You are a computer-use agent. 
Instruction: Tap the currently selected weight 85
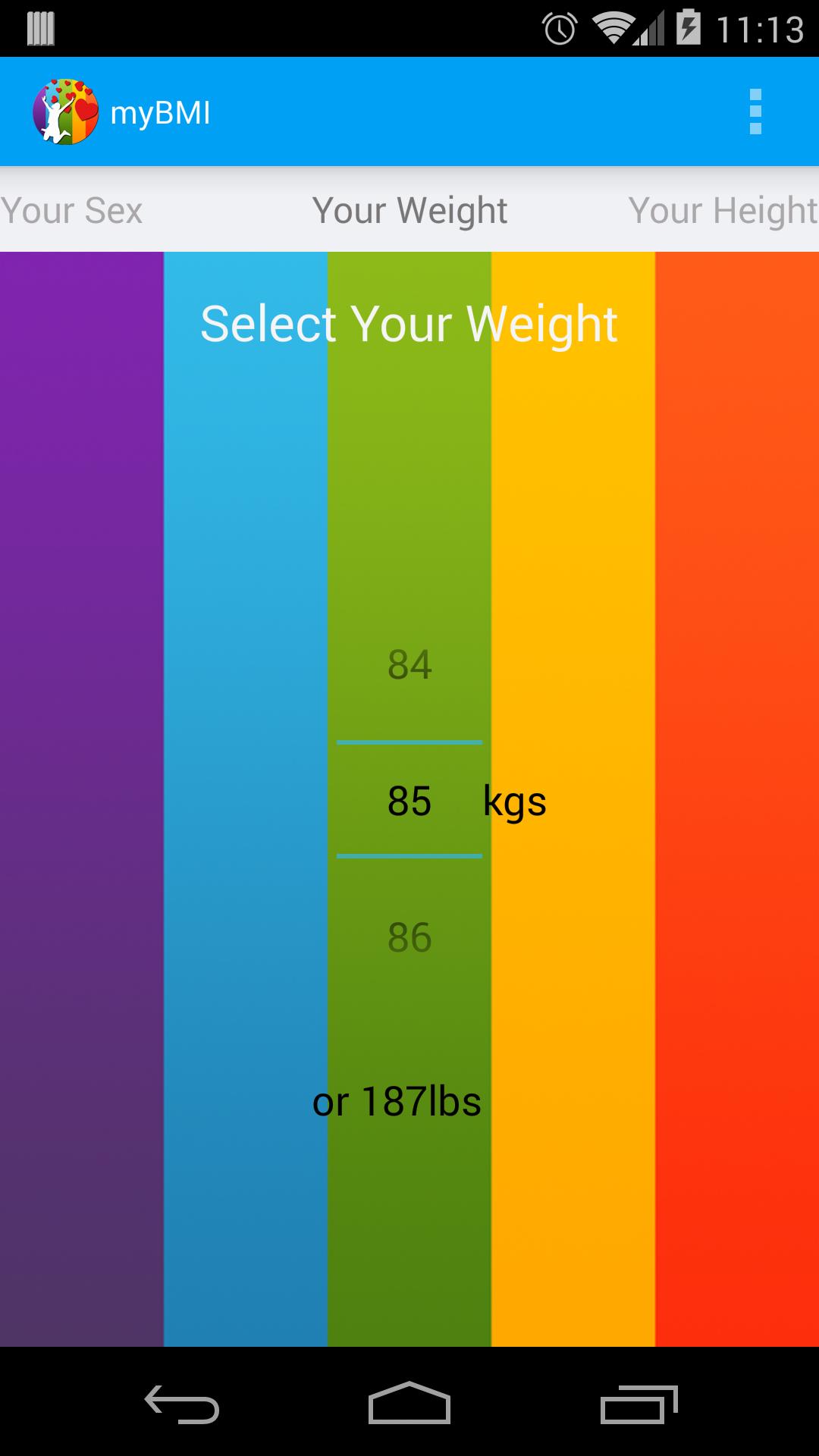[409, 800]
